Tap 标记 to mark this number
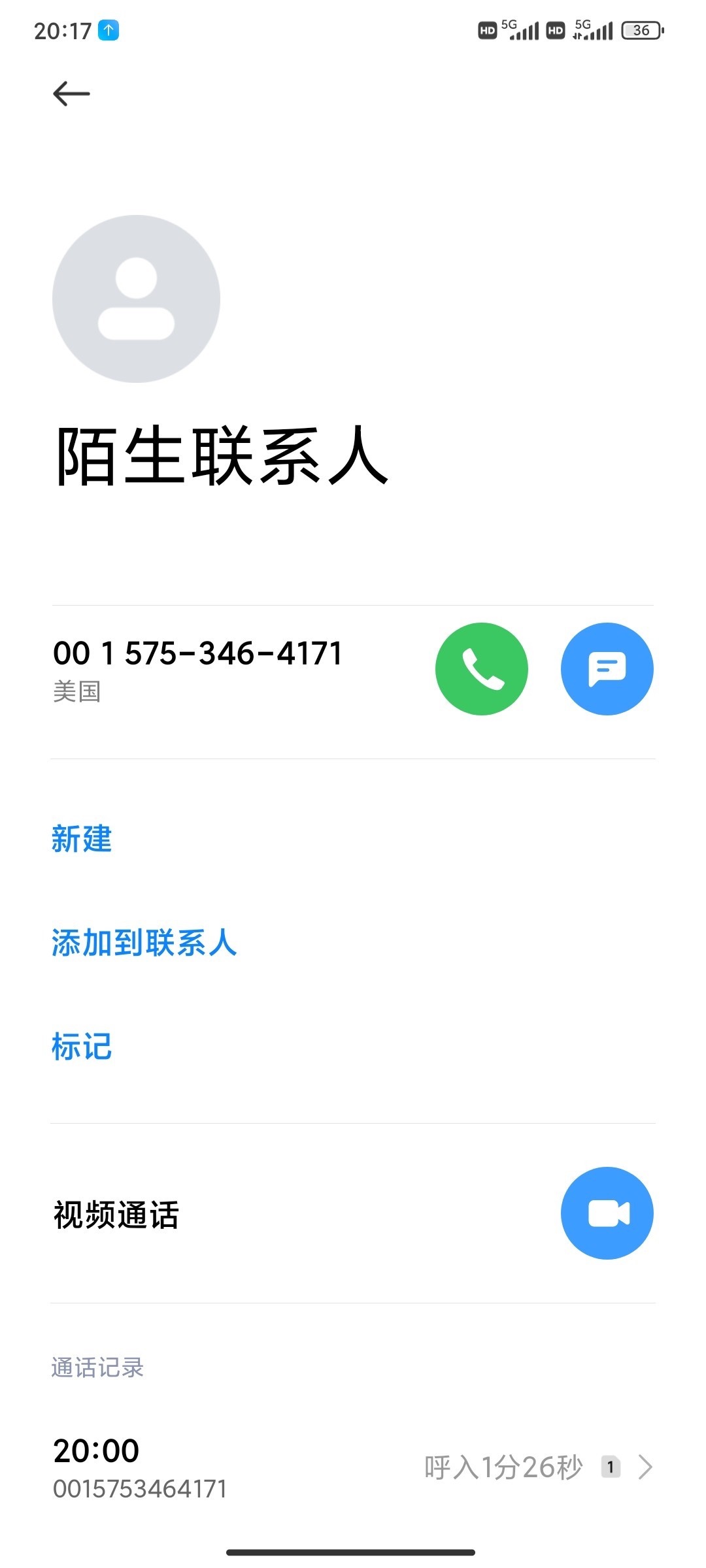 [x=81, y=1047]
